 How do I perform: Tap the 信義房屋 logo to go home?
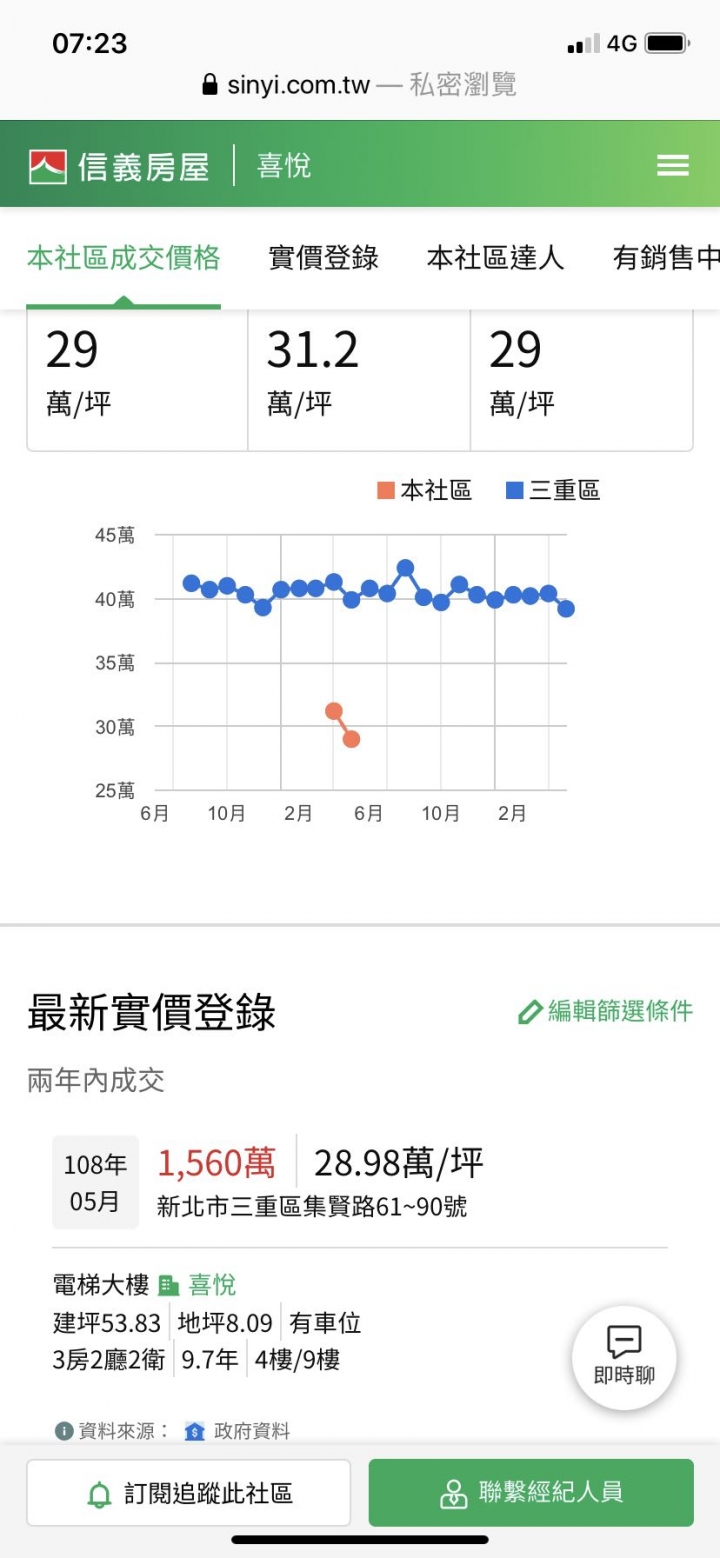tap(119, 166)
